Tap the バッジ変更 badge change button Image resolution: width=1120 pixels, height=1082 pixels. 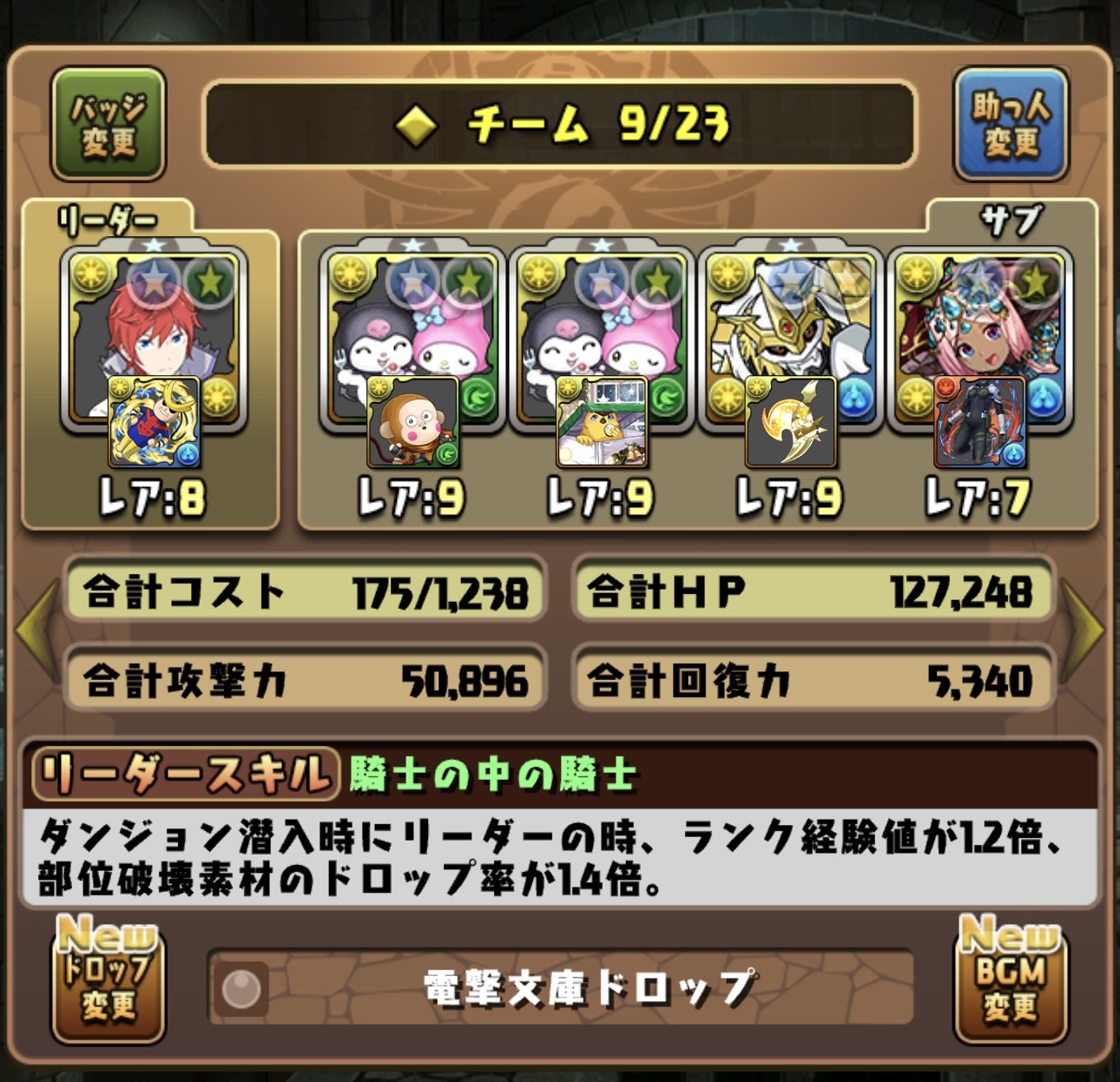(109, 124)
